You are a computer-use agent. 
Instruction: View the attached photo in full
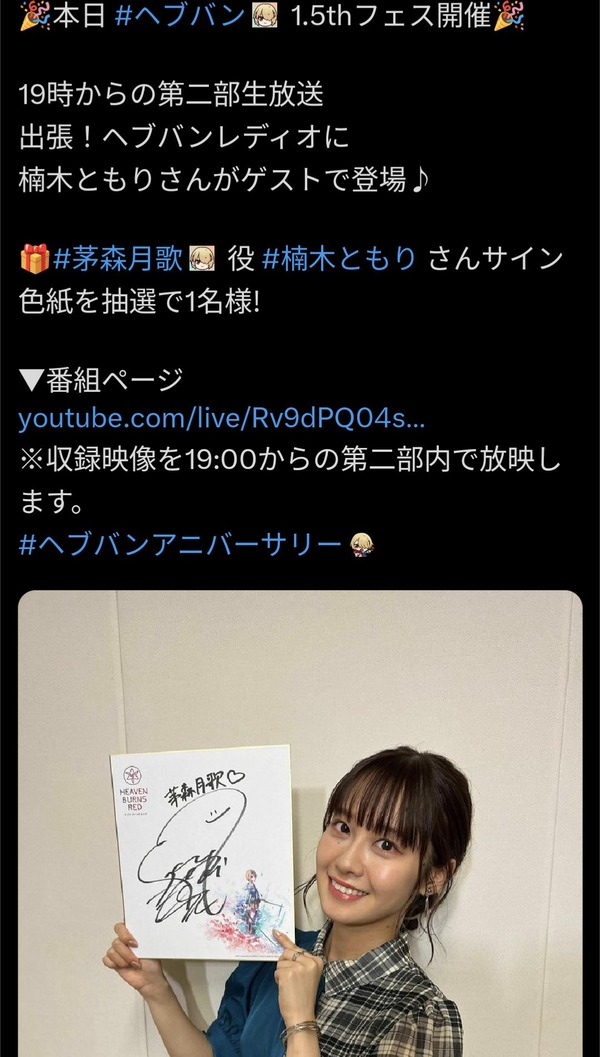click(300, 824)
